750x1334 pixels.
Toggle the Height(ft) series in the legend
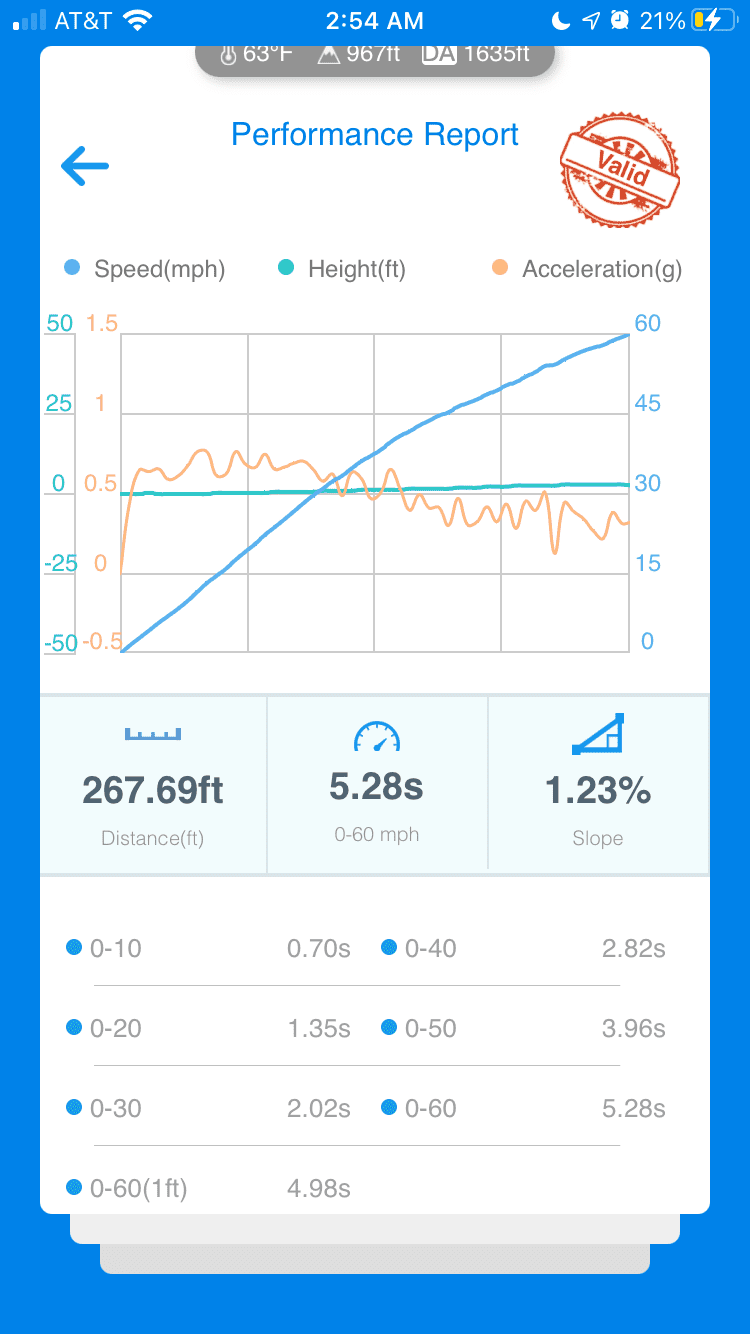pos(341,269)
